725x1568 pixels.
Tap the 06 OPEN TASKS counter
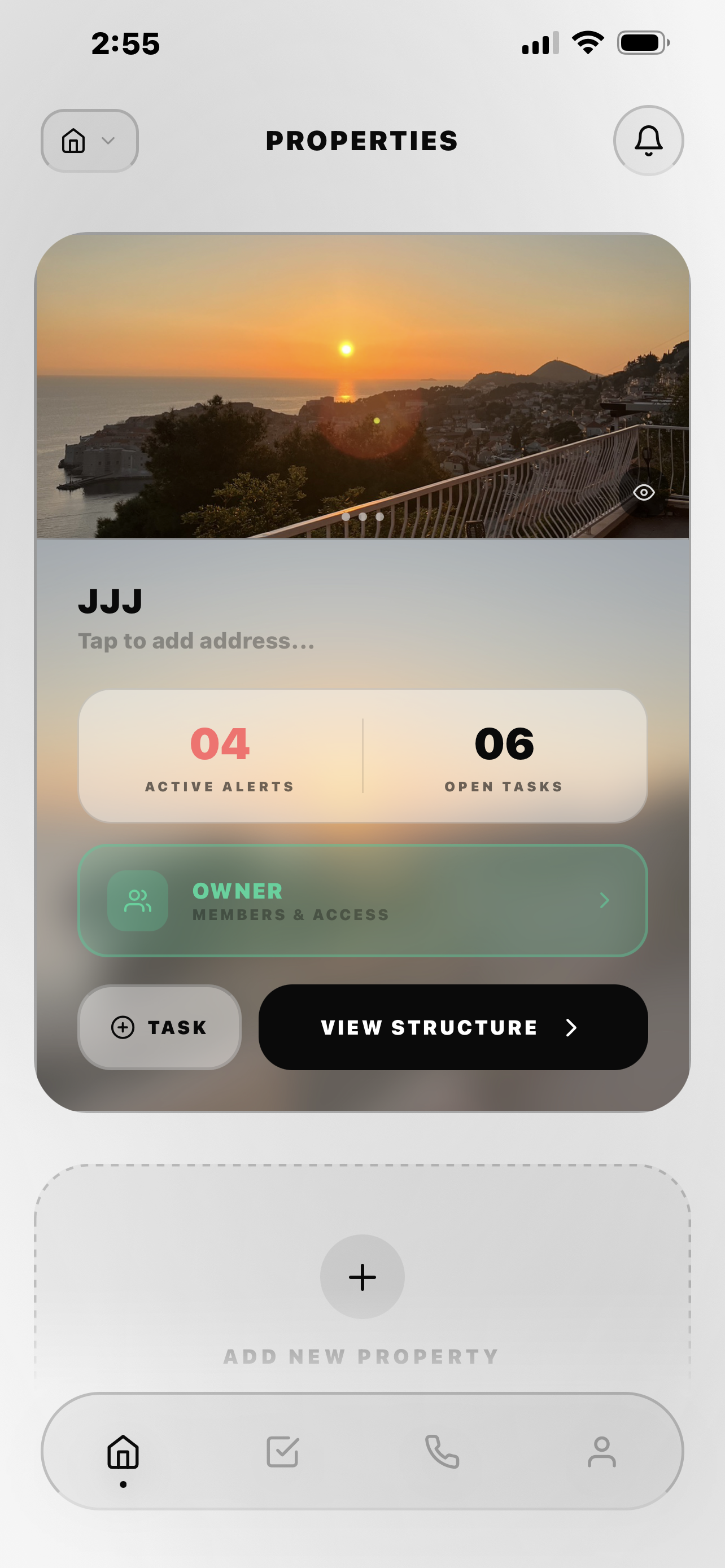pos(504,758)
